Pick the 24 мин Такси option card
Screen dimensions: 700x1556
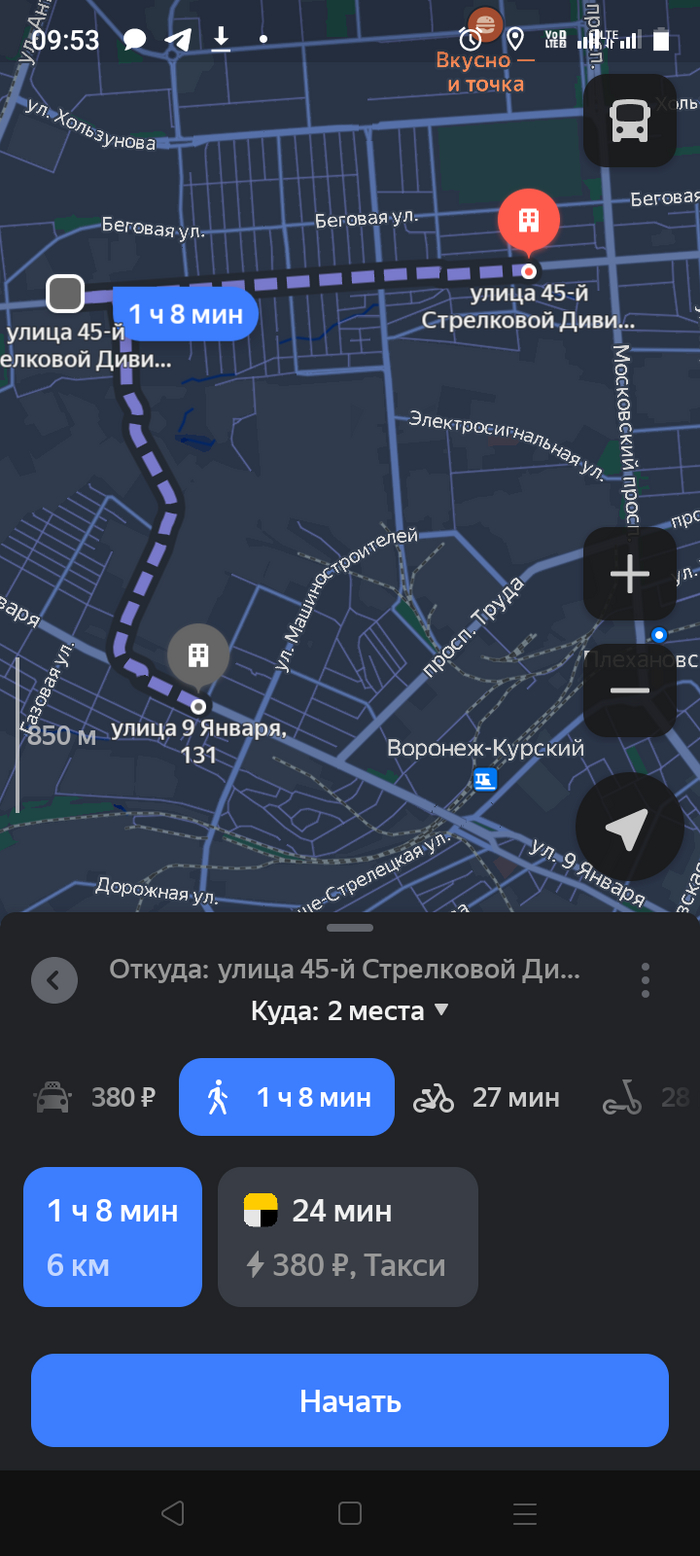pos(347,1237)
